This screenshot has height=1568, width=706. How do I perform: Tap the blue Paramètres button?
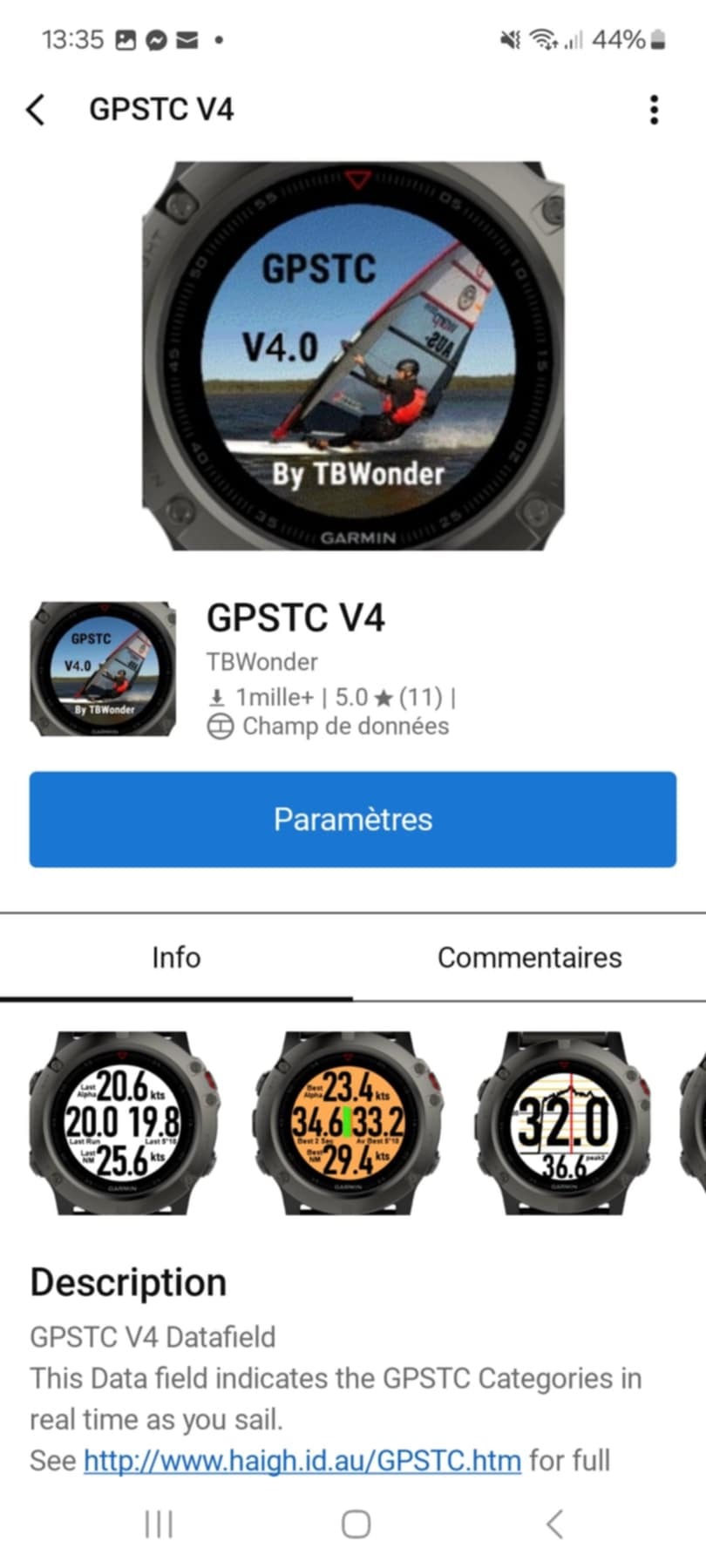pos(352,819)
